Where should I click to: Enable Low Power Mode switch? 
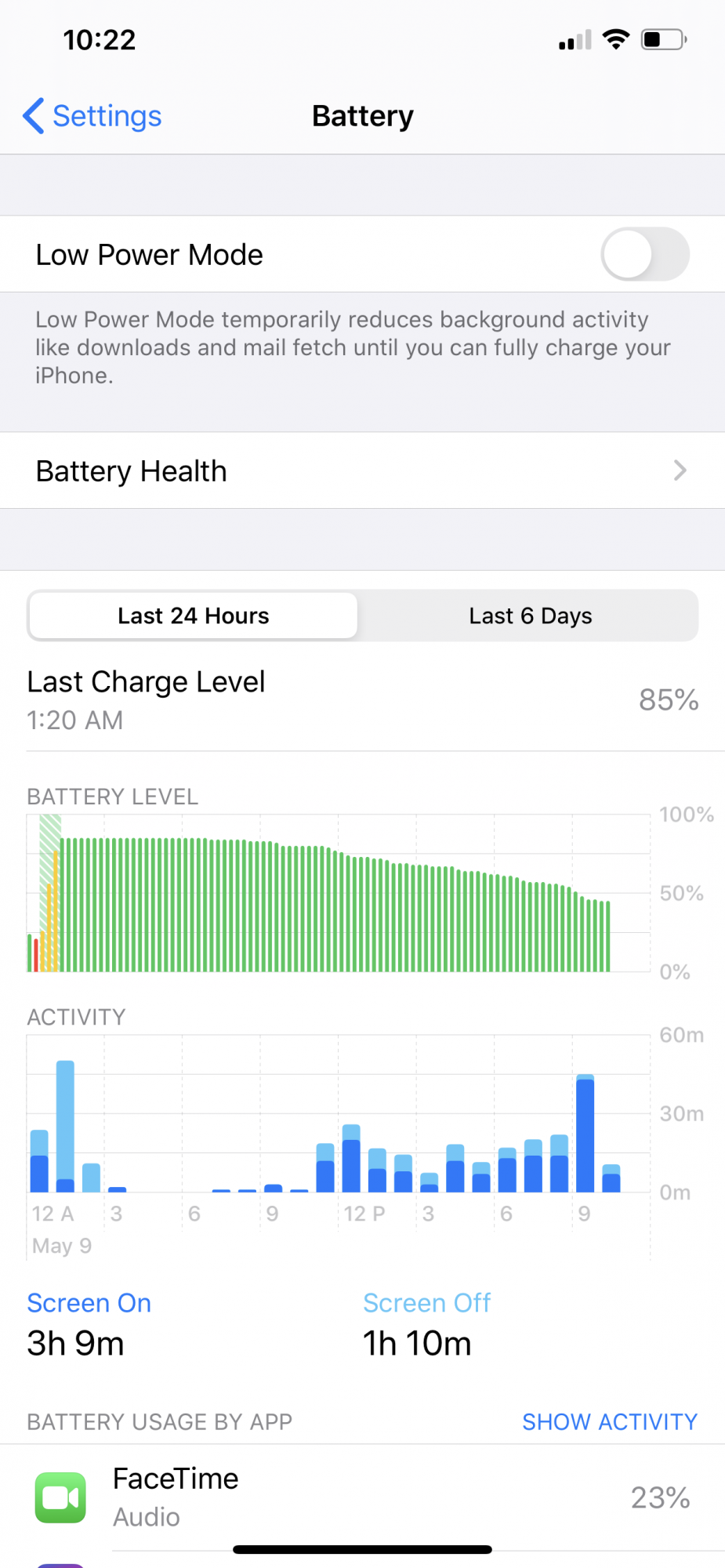click(x=645, y=254)
